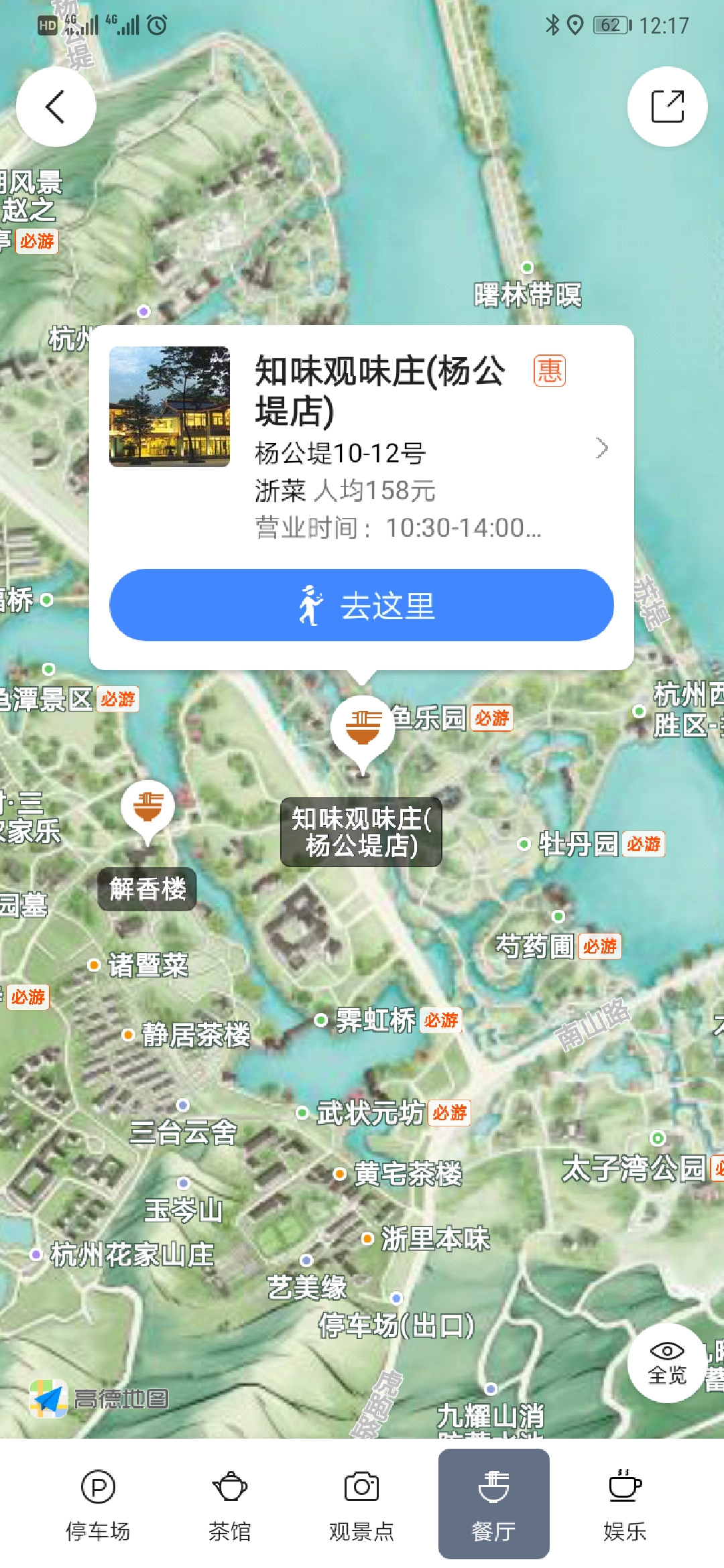Viewport: 724px width, 1568px height.
Task: Open the share icon at the top right
Action: (x=667, y=107)
